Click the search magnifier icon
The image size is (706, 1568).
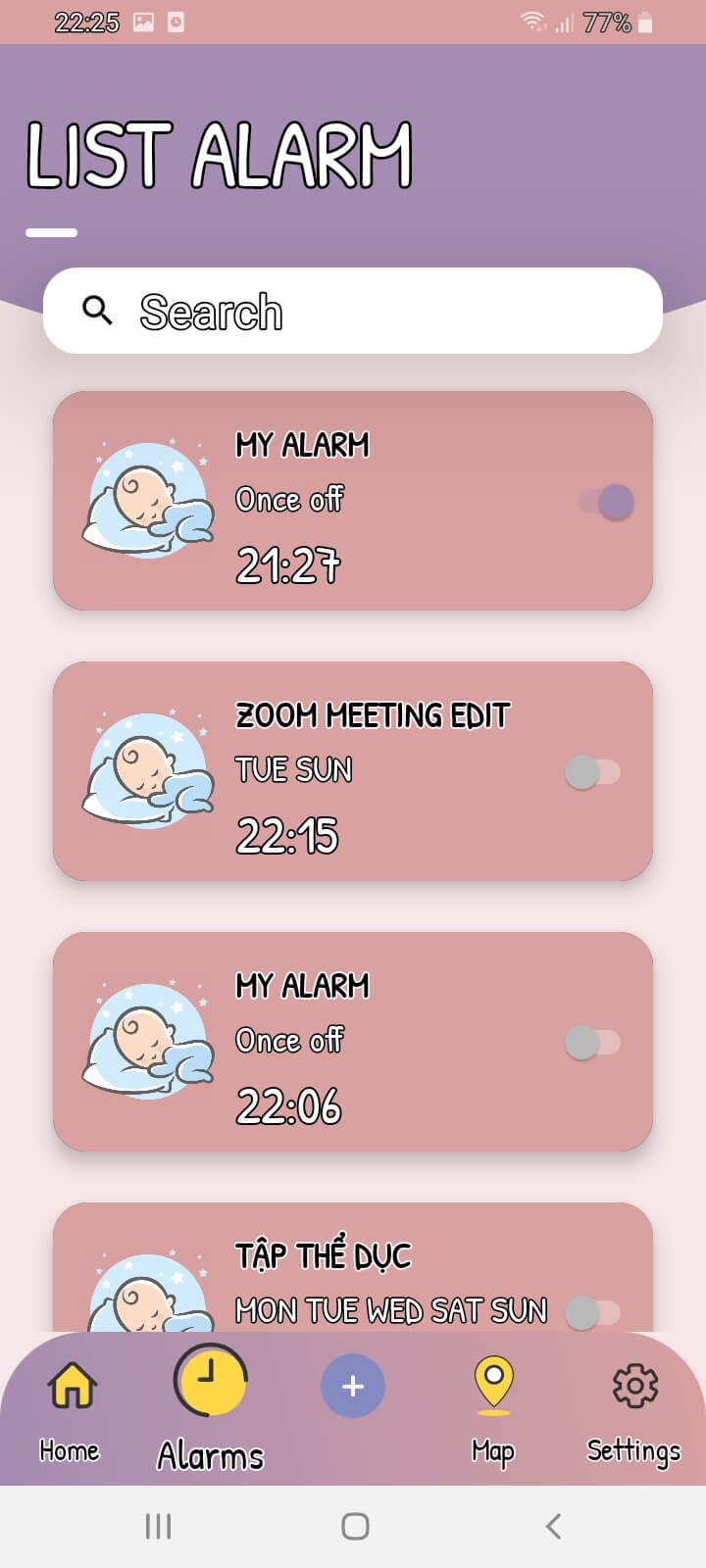pos(98,310)
